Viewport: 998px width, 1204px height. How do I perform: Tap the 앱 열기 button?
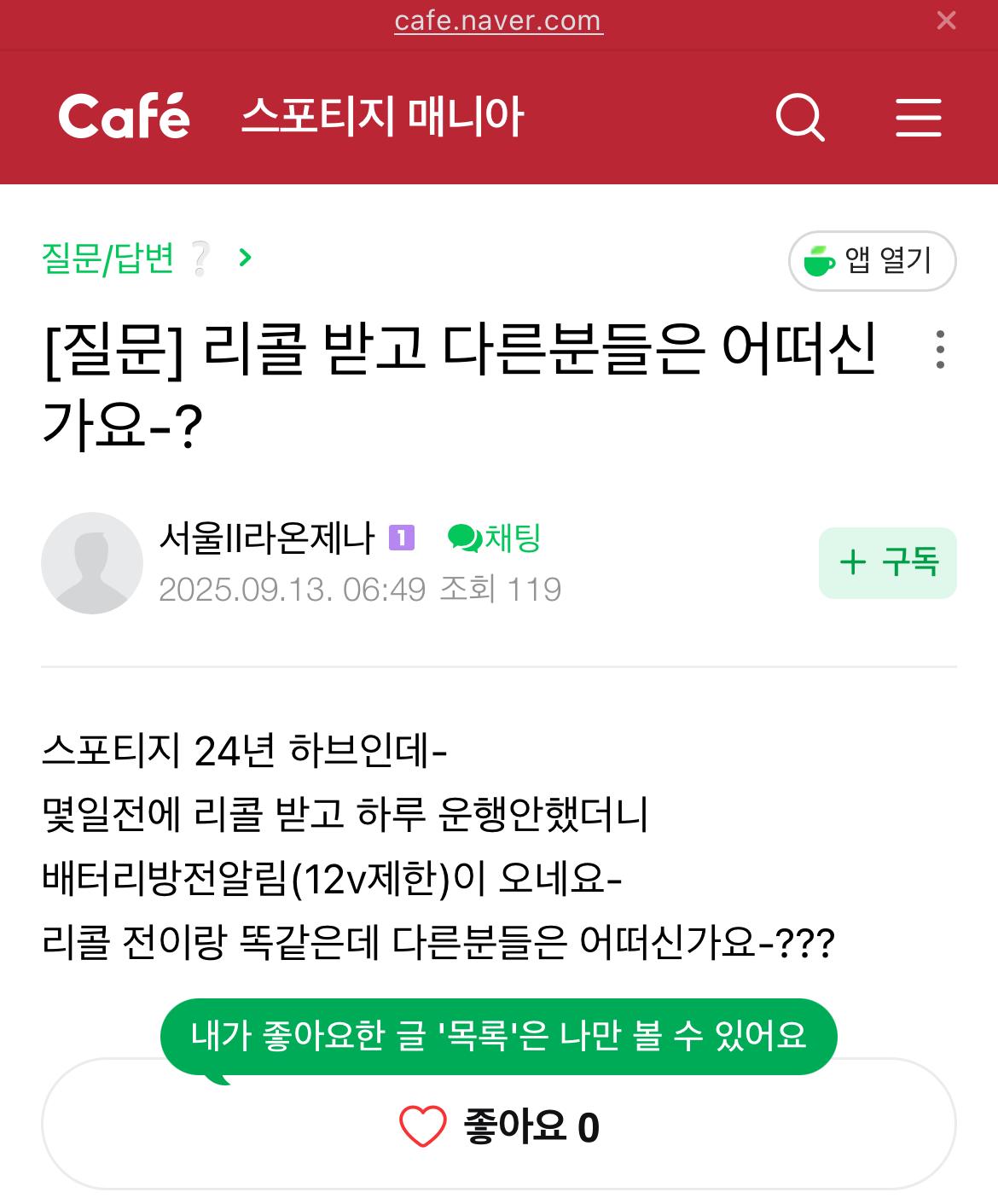tap(872, 261)
